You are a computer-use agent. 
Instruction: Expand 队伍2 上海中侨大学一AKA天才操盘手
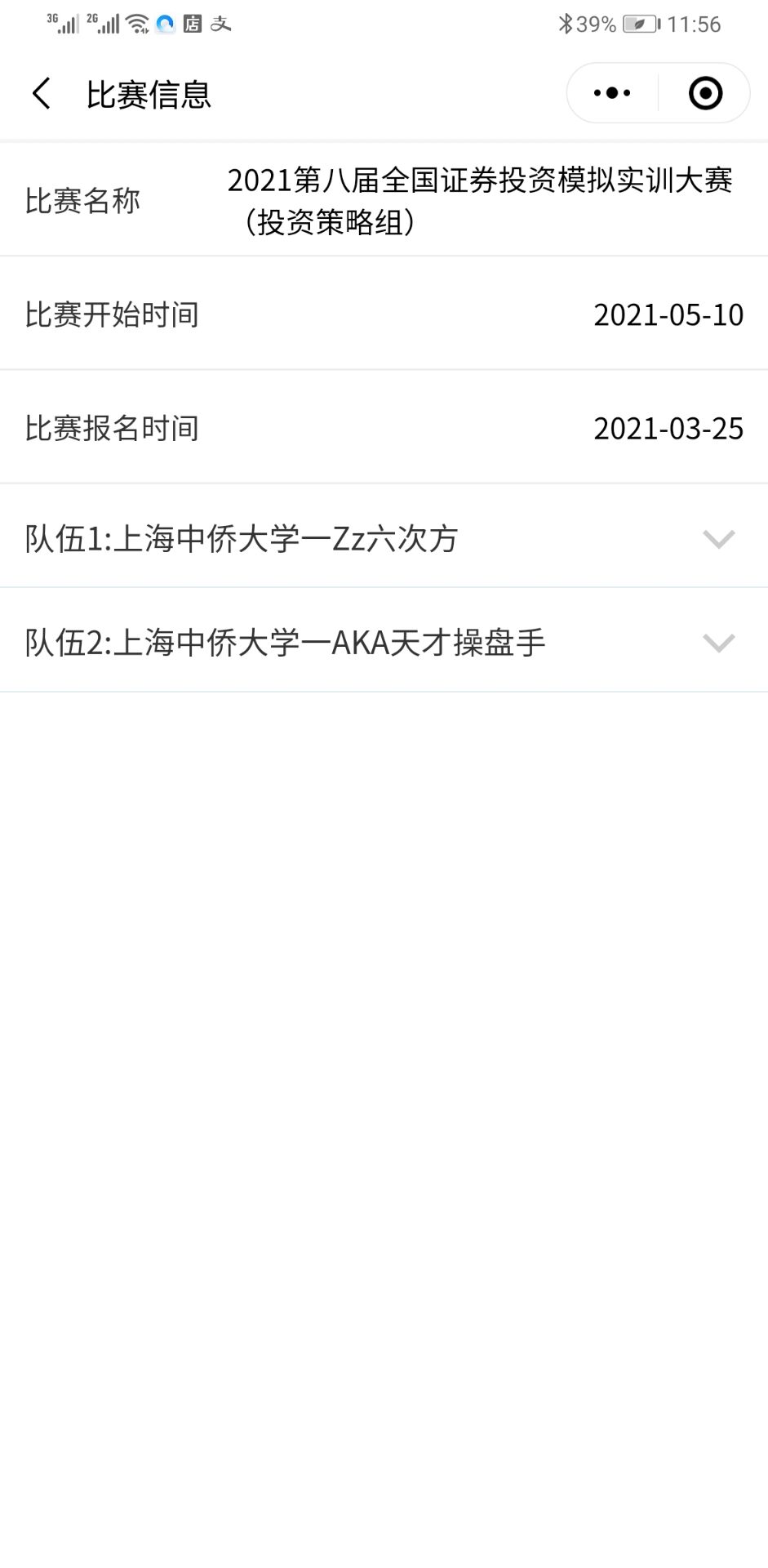pos(718,643)
